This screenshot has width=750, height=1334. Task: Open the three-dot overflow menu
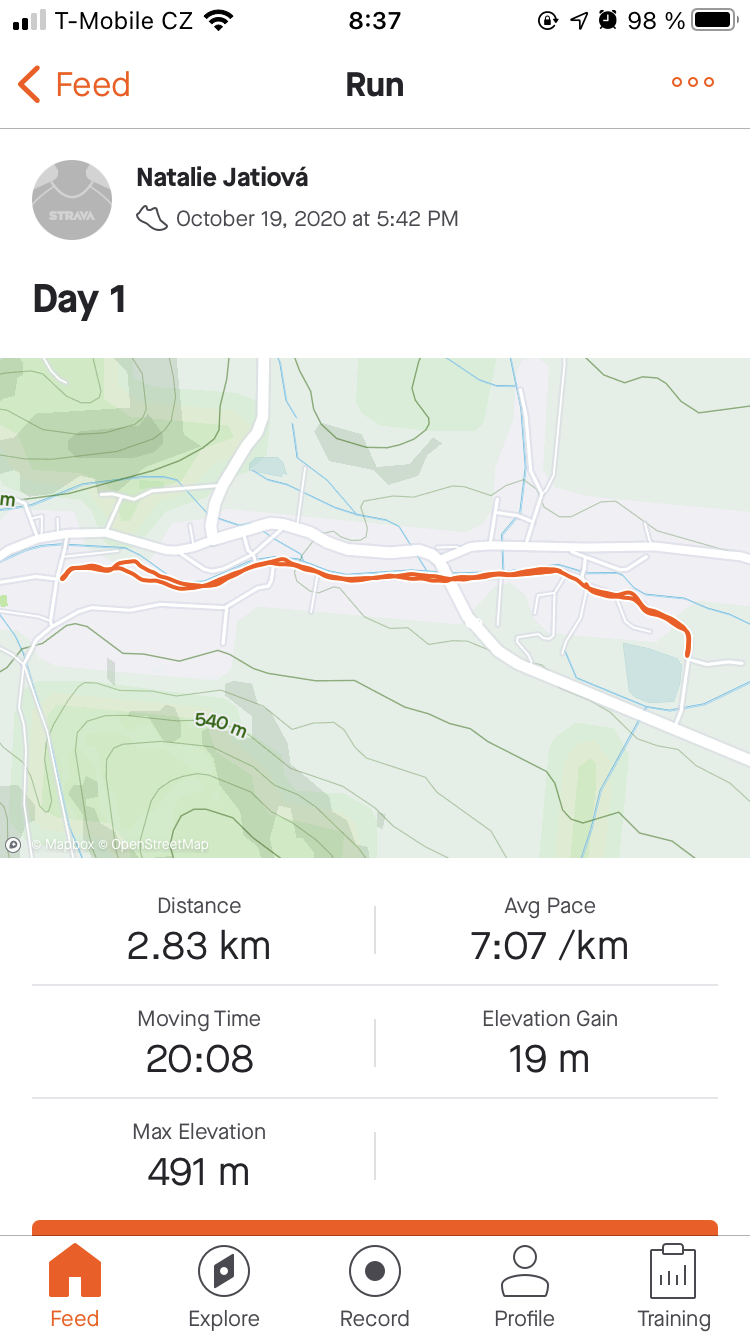[x=692, y=83]
